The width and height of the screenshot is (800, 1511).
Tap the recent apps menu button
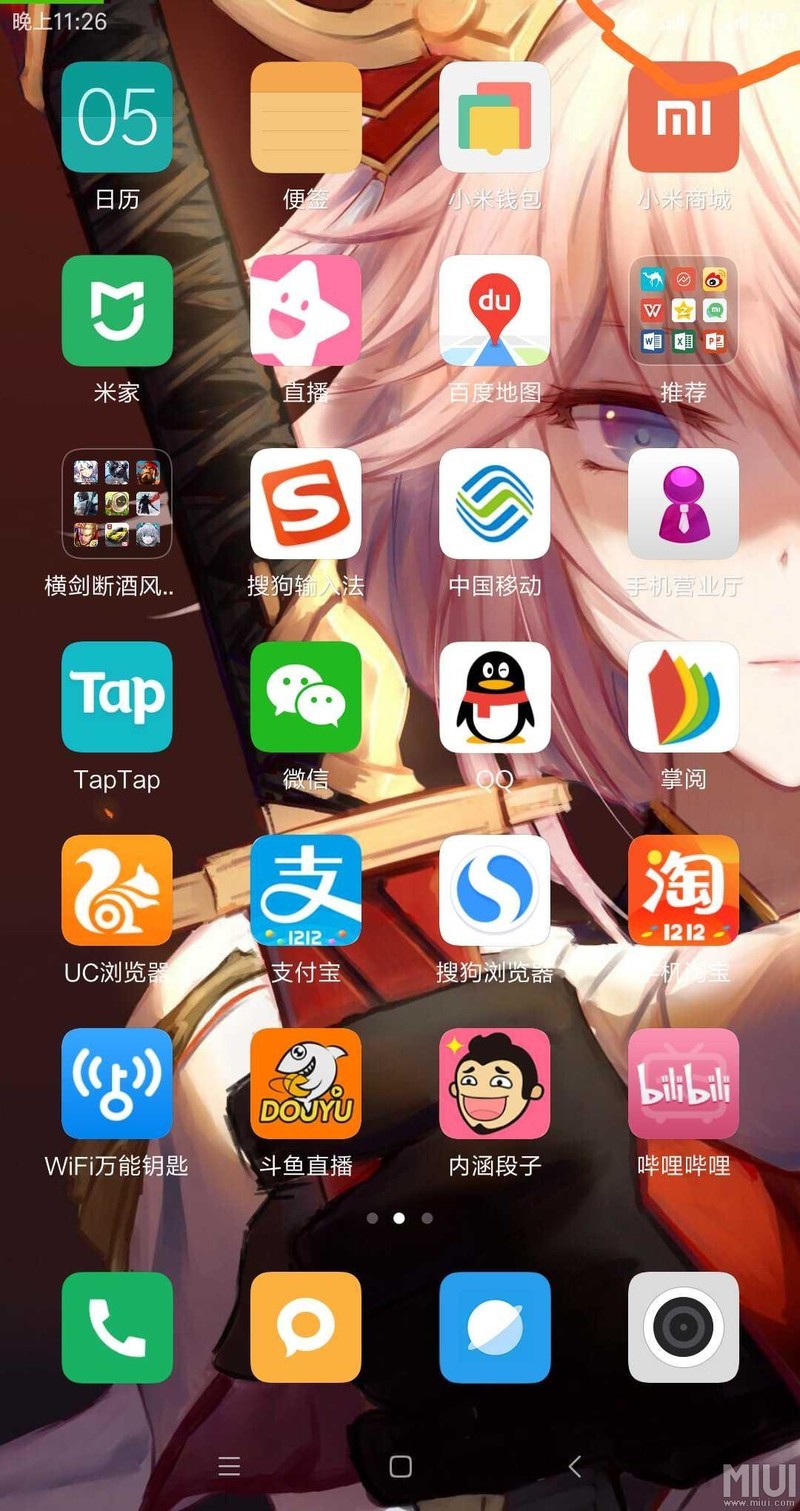click(x=229, y=1466)
